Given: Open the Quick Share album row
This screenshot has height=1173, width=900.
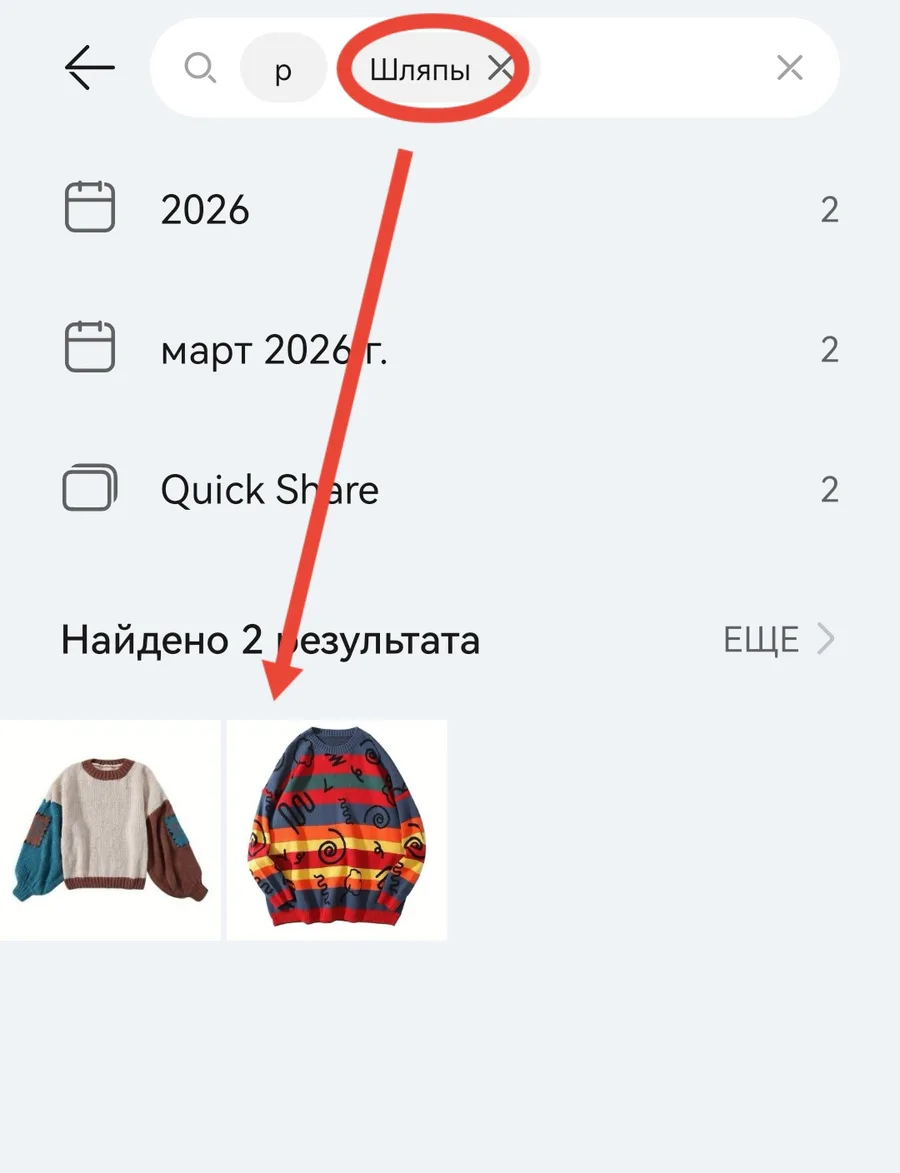Looking at the screenshot, I should coord(450,490).
